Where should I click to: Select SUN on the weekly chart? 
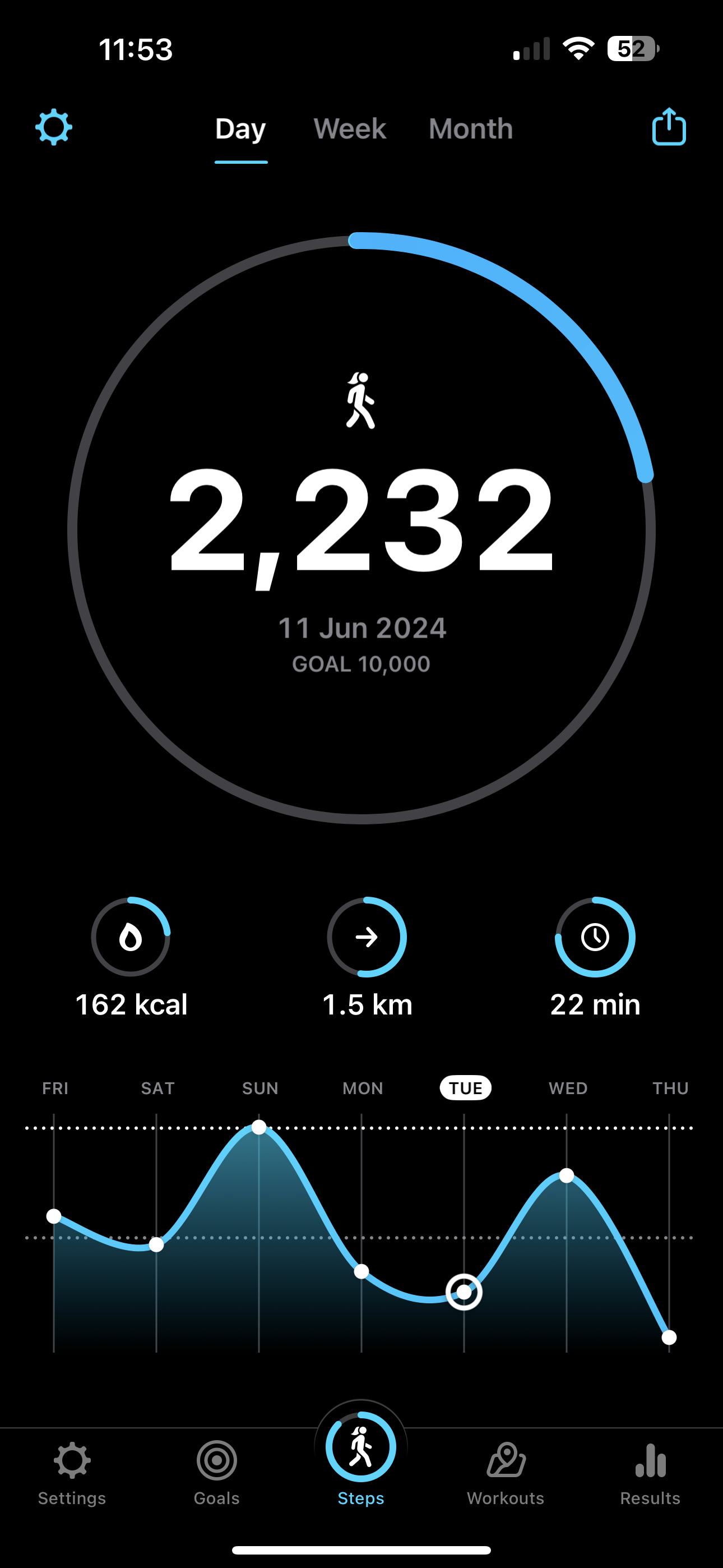(261, 1089)
